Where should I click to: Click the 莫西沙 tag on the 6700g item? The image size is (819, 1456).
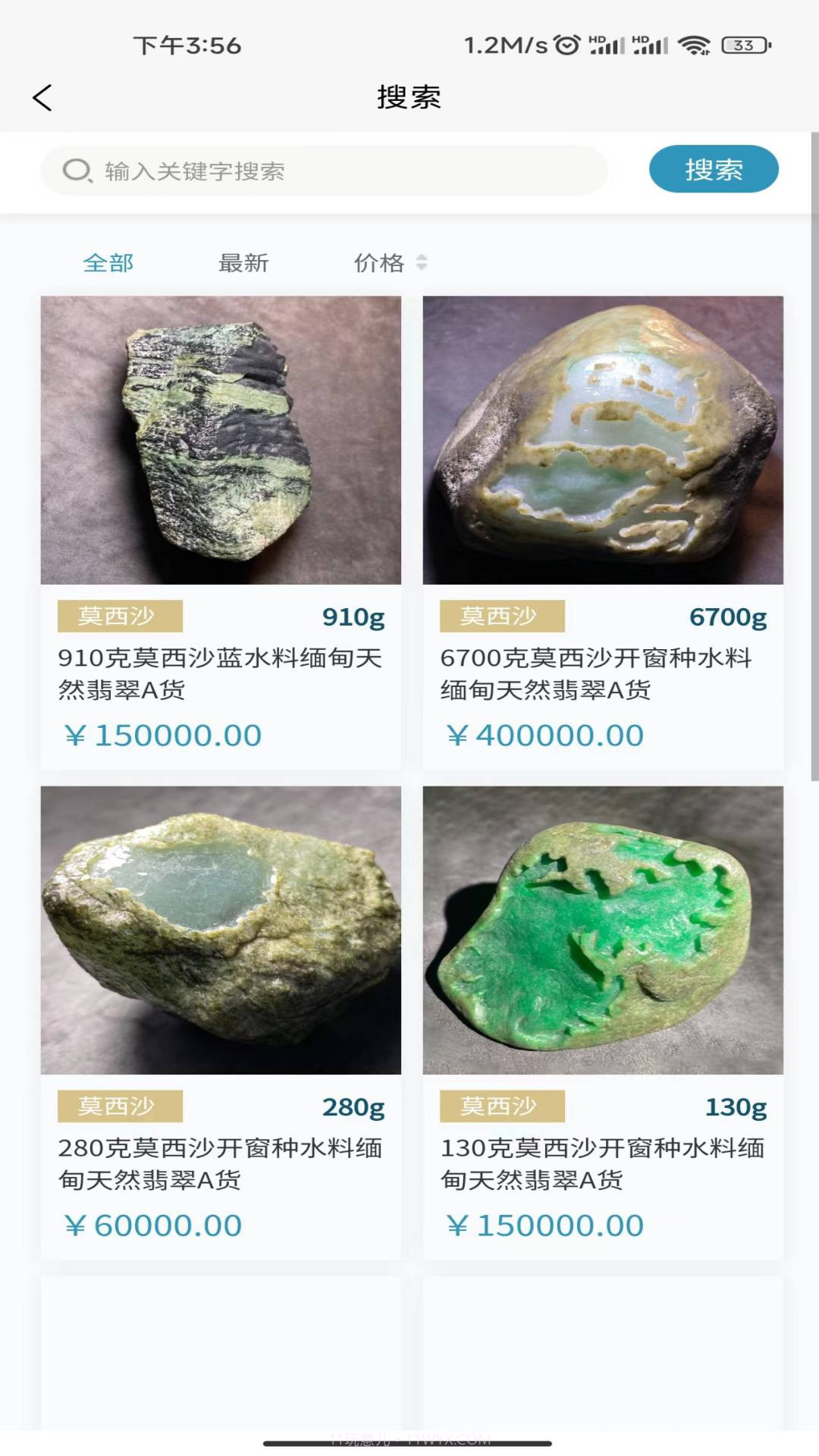(x=503, y=617)
